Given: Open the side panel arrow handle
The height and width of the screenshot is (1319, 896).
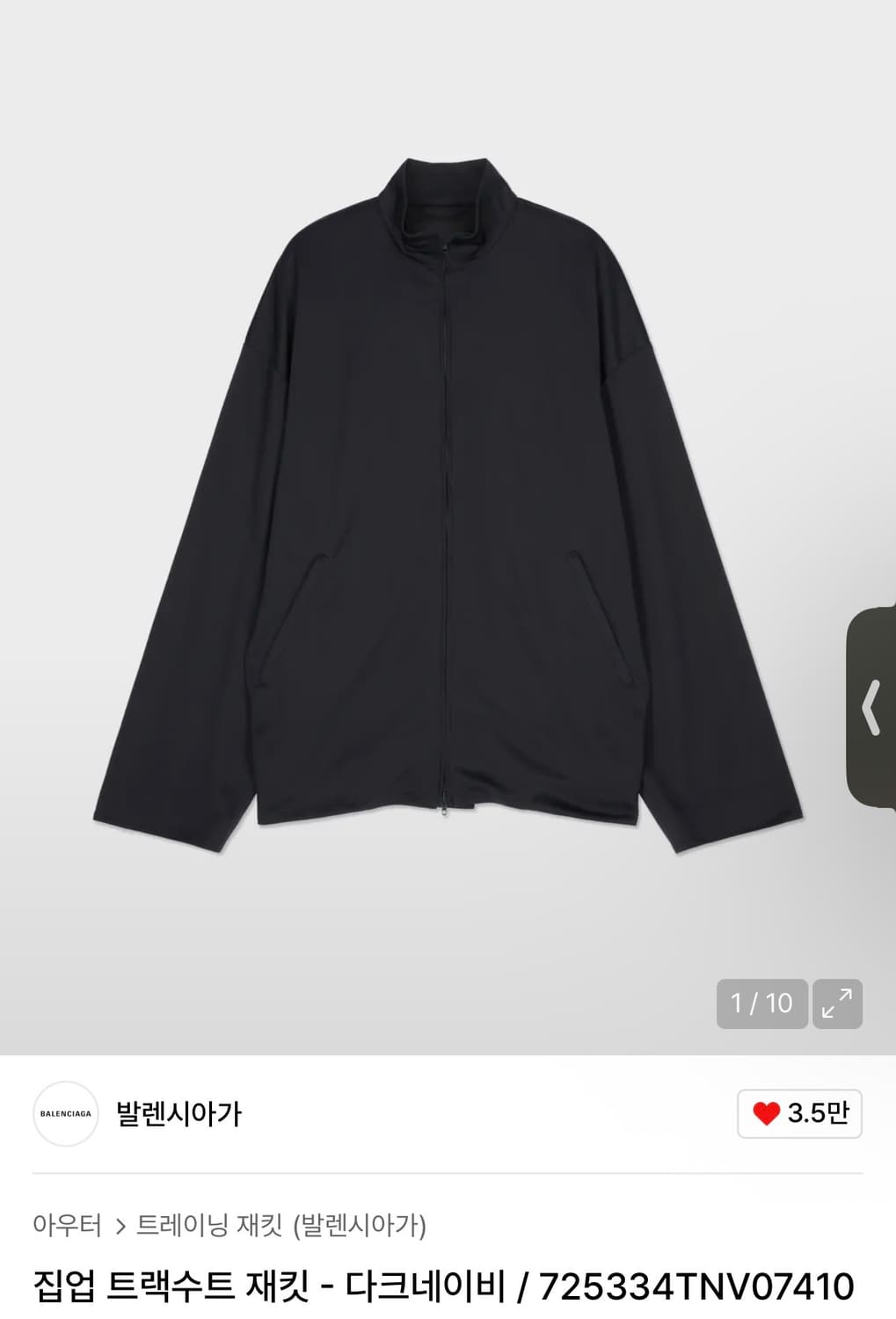Looking at the screenshot, I should tap(871, 707).
